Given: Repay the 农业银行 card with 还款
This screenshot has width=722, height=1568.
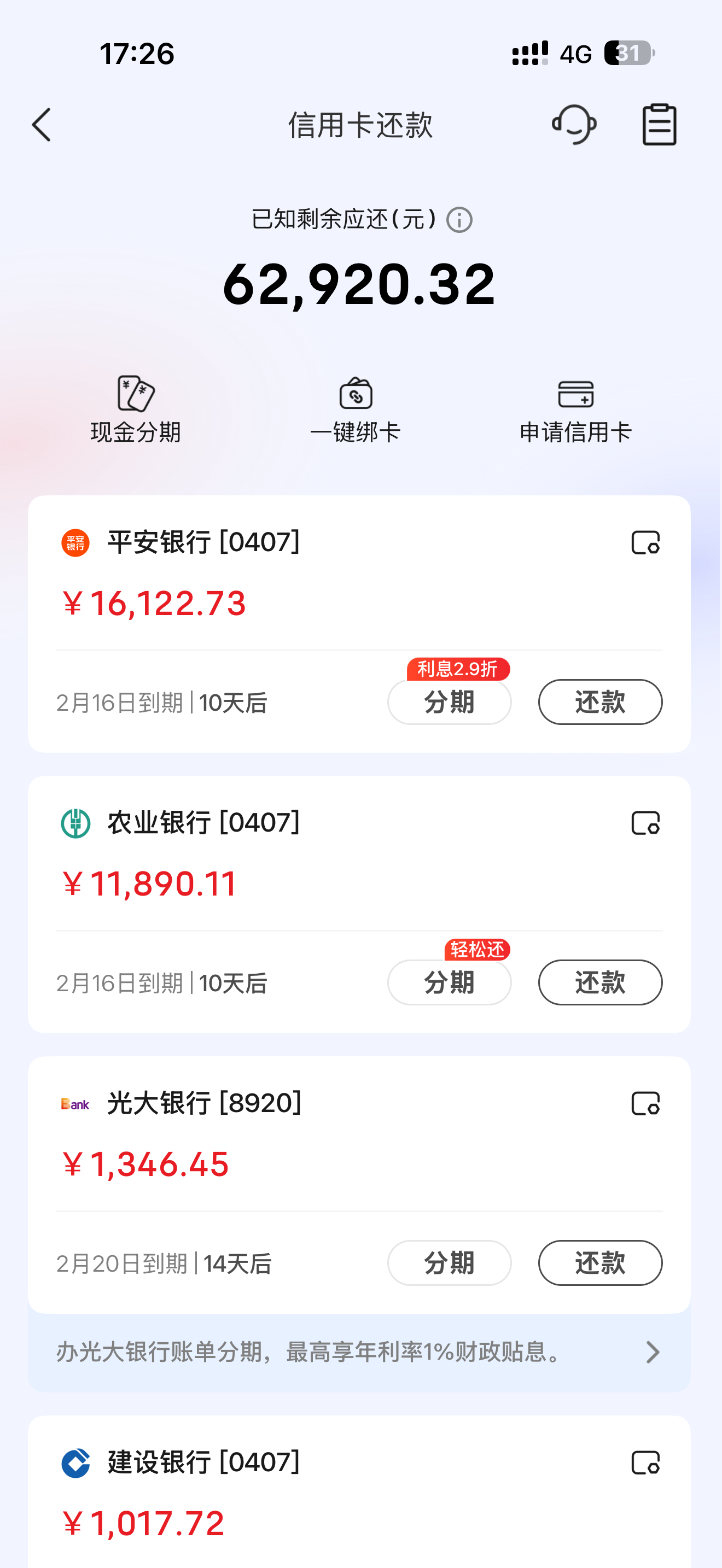Looking at the screenshot, I should point(599,982).
